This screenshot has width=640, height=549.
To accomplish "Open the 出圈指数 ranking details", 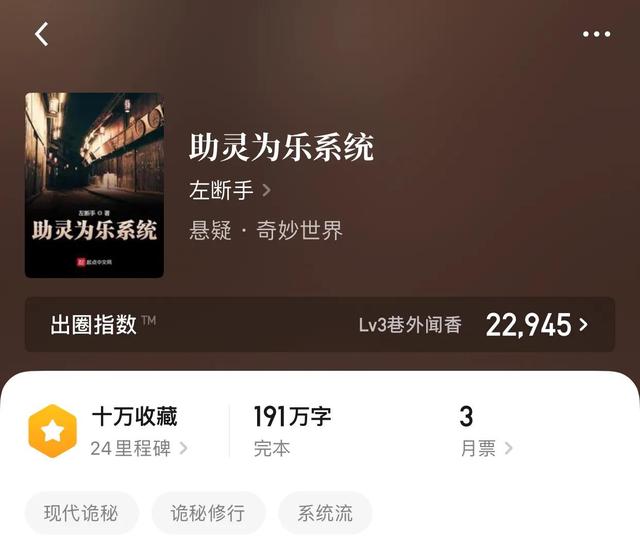I will (x=320, y=325).
